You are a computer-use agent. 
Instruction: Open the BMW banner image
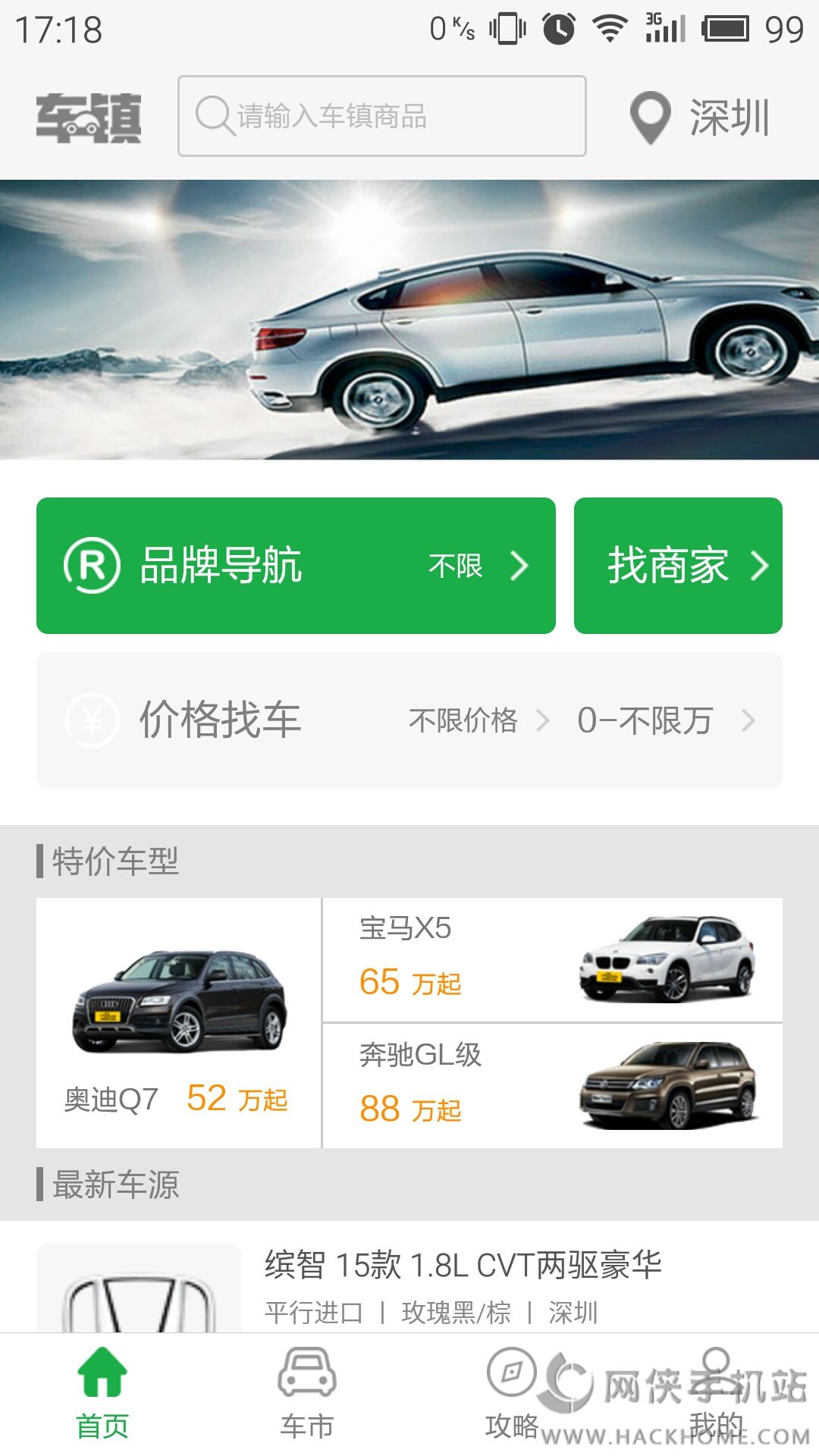click(x=409, y=319)
